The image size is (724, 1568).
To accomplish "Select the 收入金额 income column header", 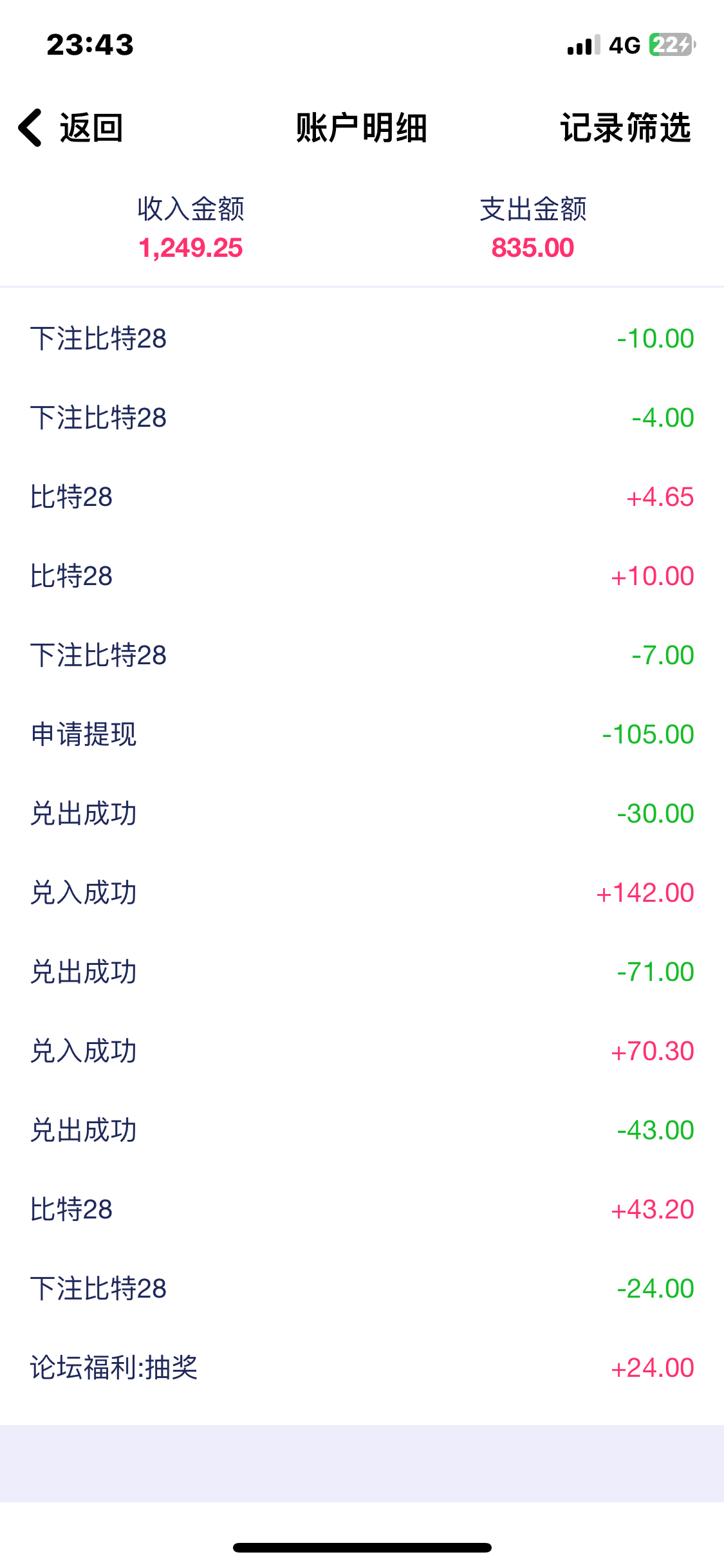I will (191, 209).
